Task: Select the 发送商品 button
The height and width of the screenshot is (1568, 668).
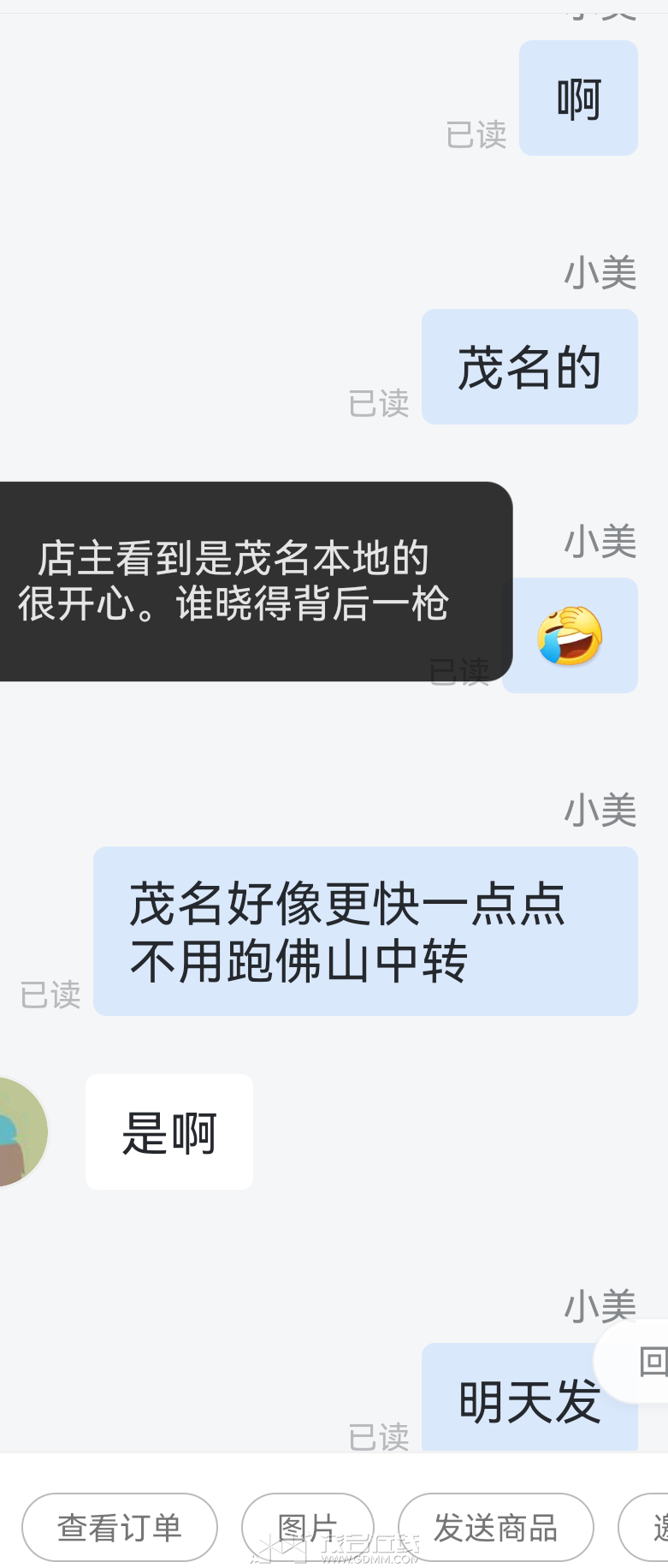Action: point(496,1527)
